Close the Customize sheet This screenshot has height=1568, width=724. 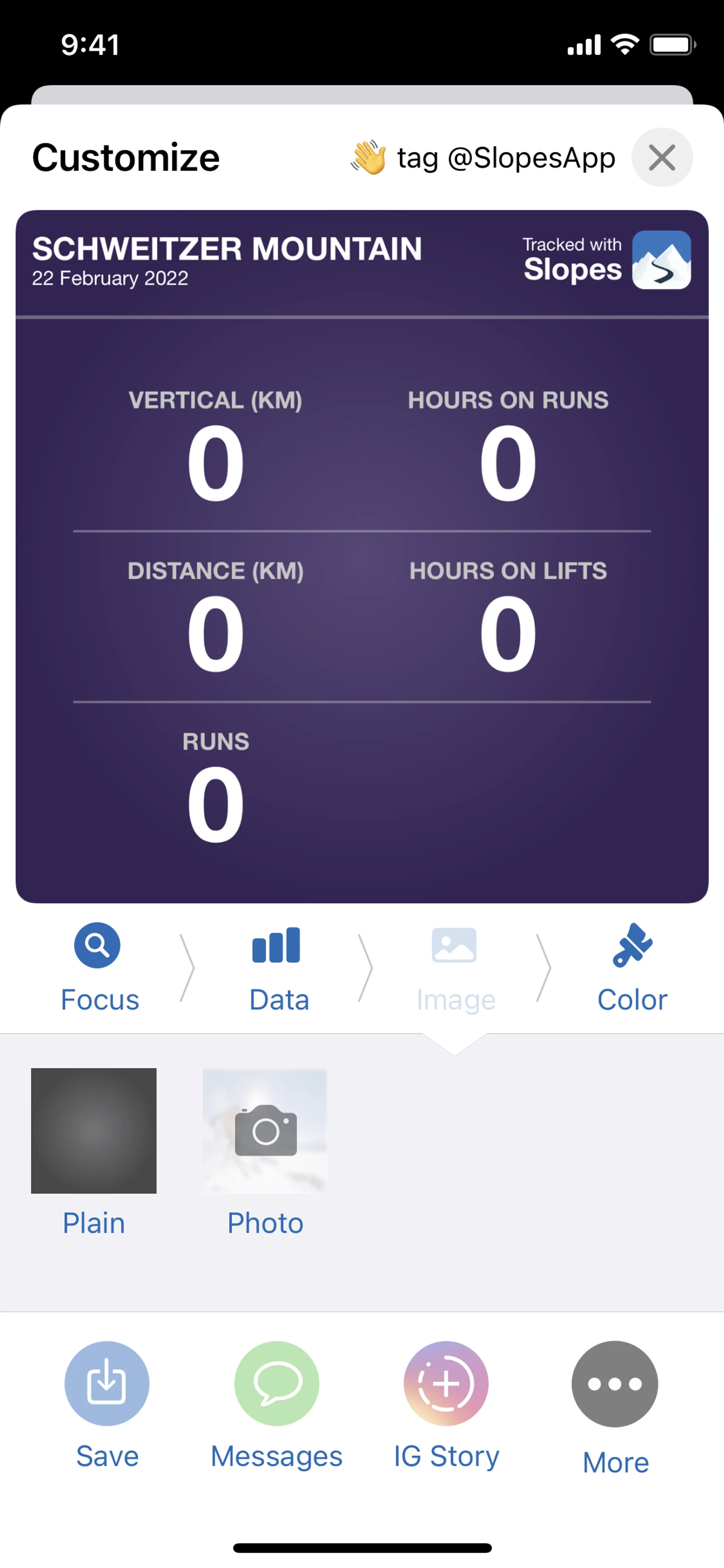[661, 158]
